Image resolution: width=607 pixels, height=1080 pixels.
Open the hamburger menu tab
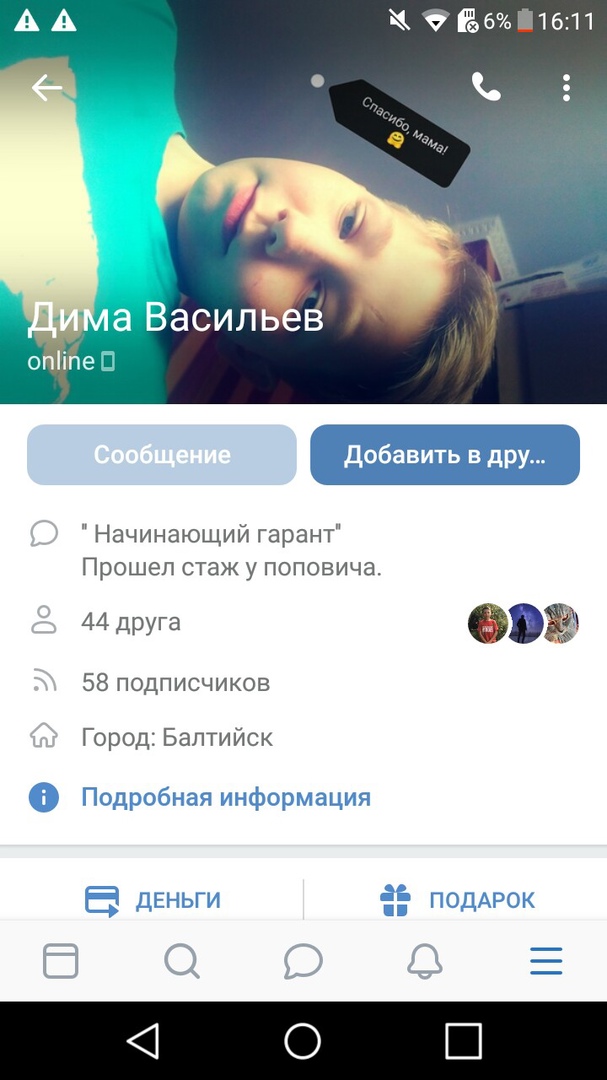point(546,961)
